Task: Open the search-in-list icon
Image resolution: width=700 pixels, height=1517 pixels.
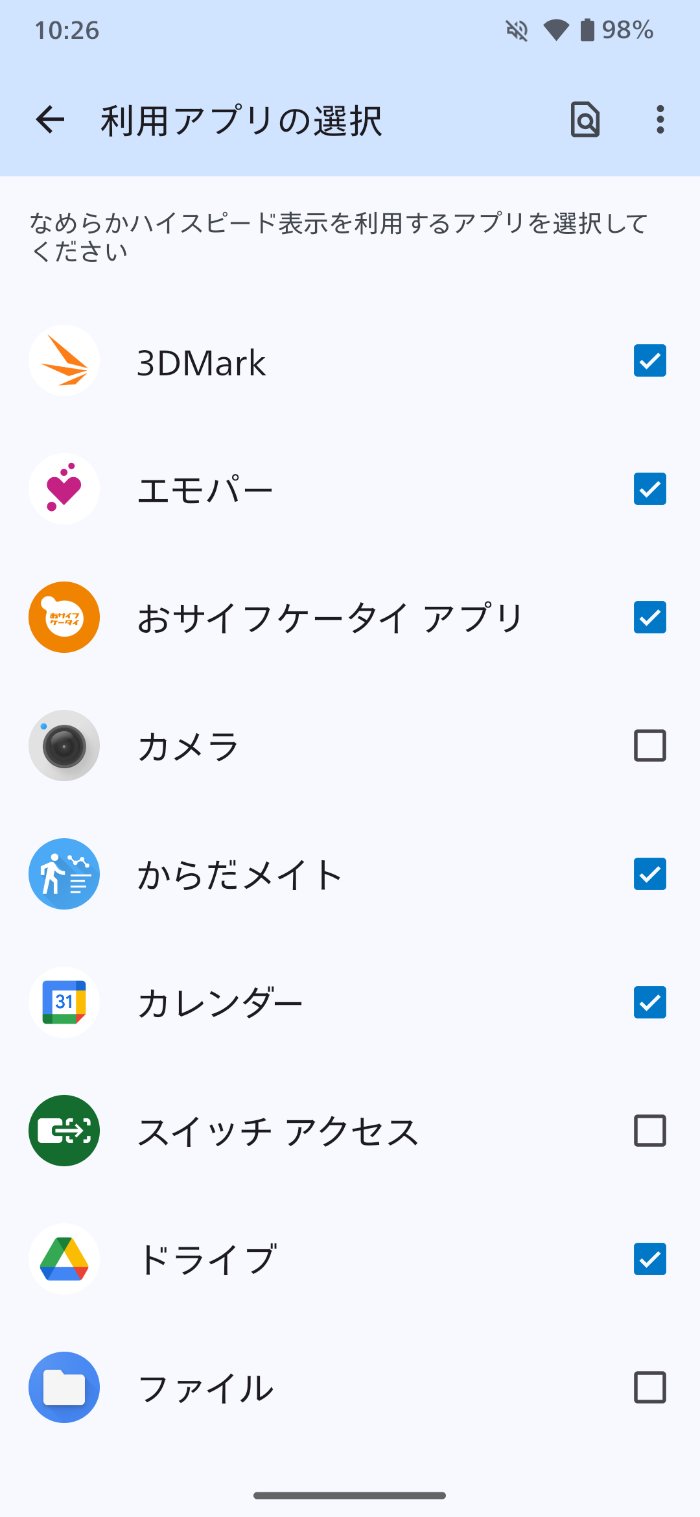Action: point(585,121)
